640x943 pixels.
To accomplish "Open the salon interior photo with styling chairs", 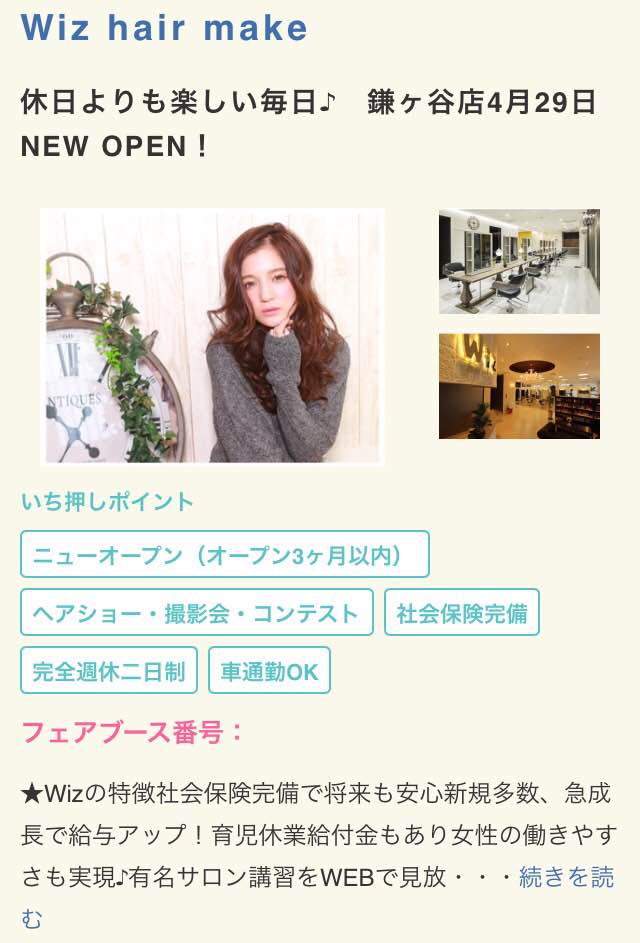I will [519, 261].
